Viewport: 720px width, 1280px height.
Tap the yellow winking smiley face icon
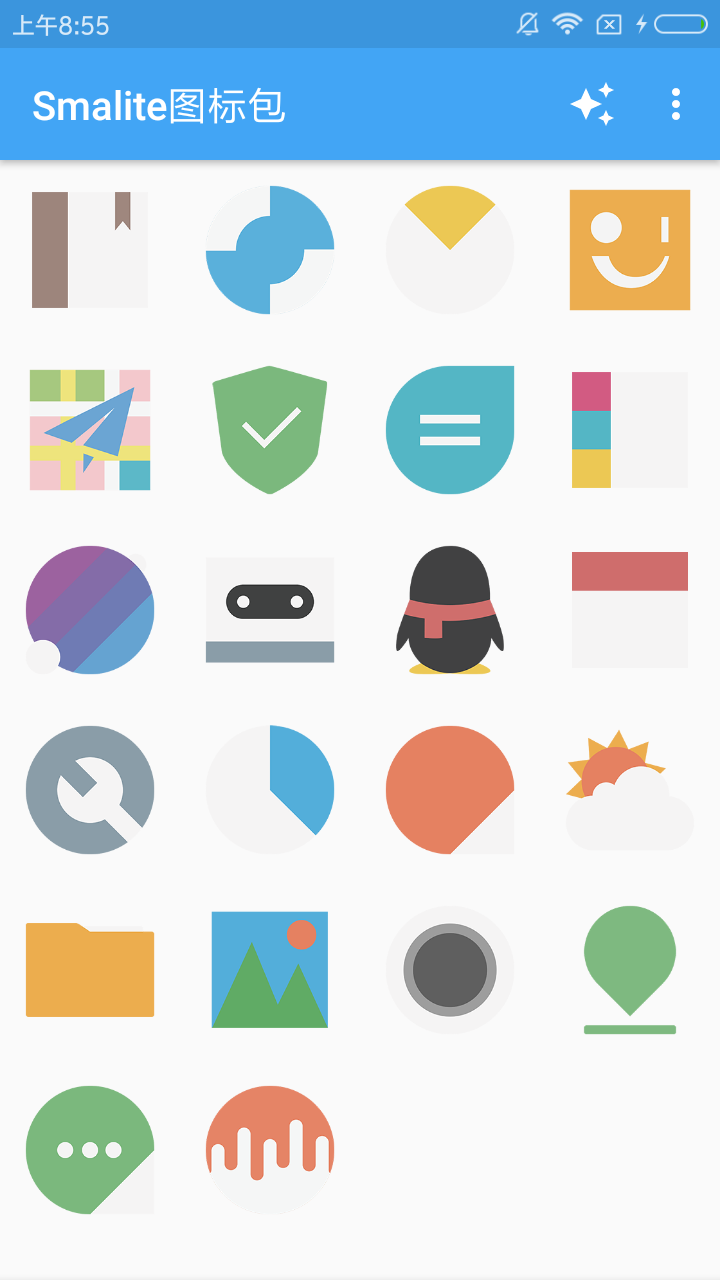point(630,250)
